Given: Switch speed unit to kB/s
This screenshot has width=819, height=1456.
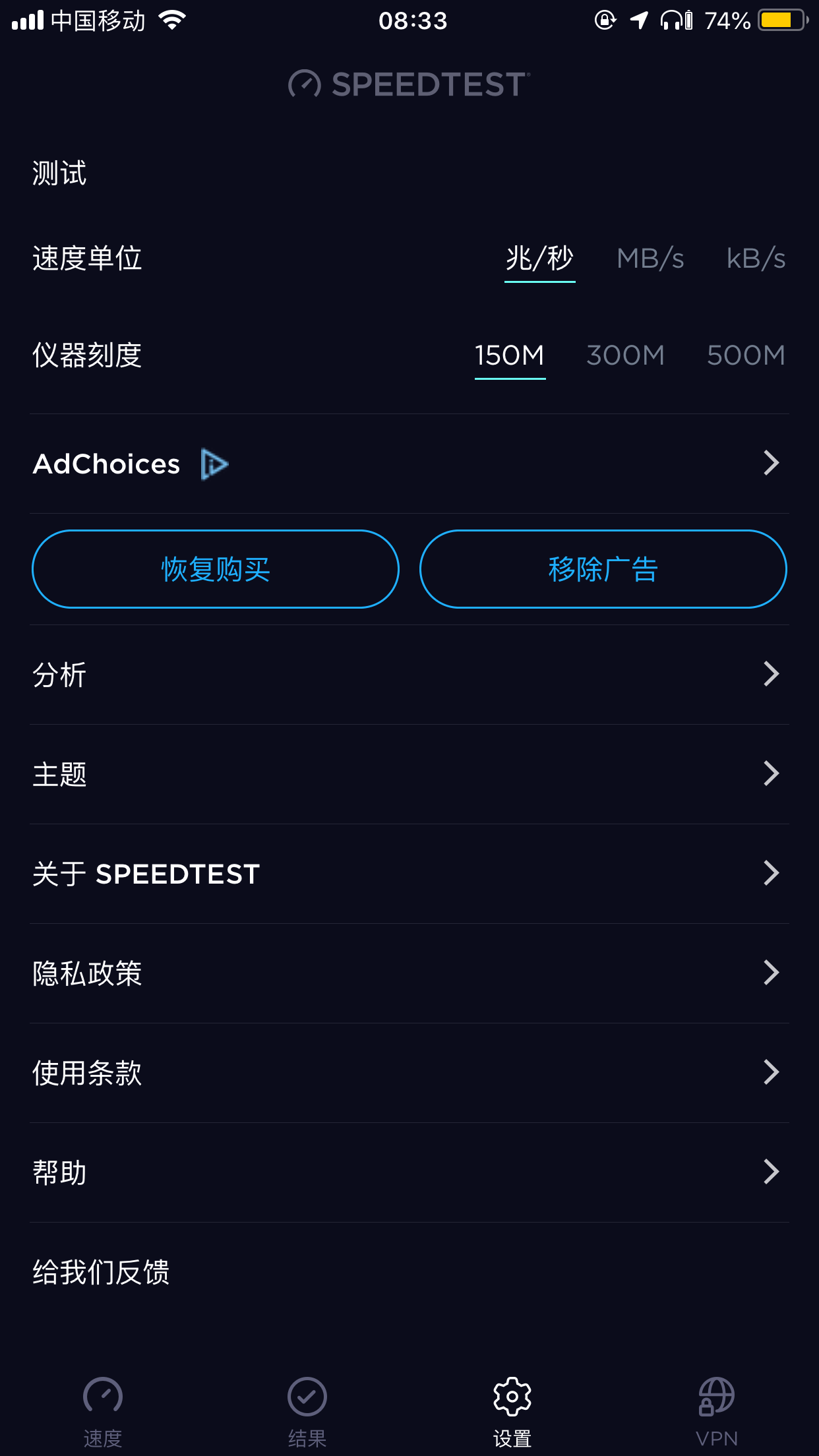Looking at the screenshot, I should (756, 258).
